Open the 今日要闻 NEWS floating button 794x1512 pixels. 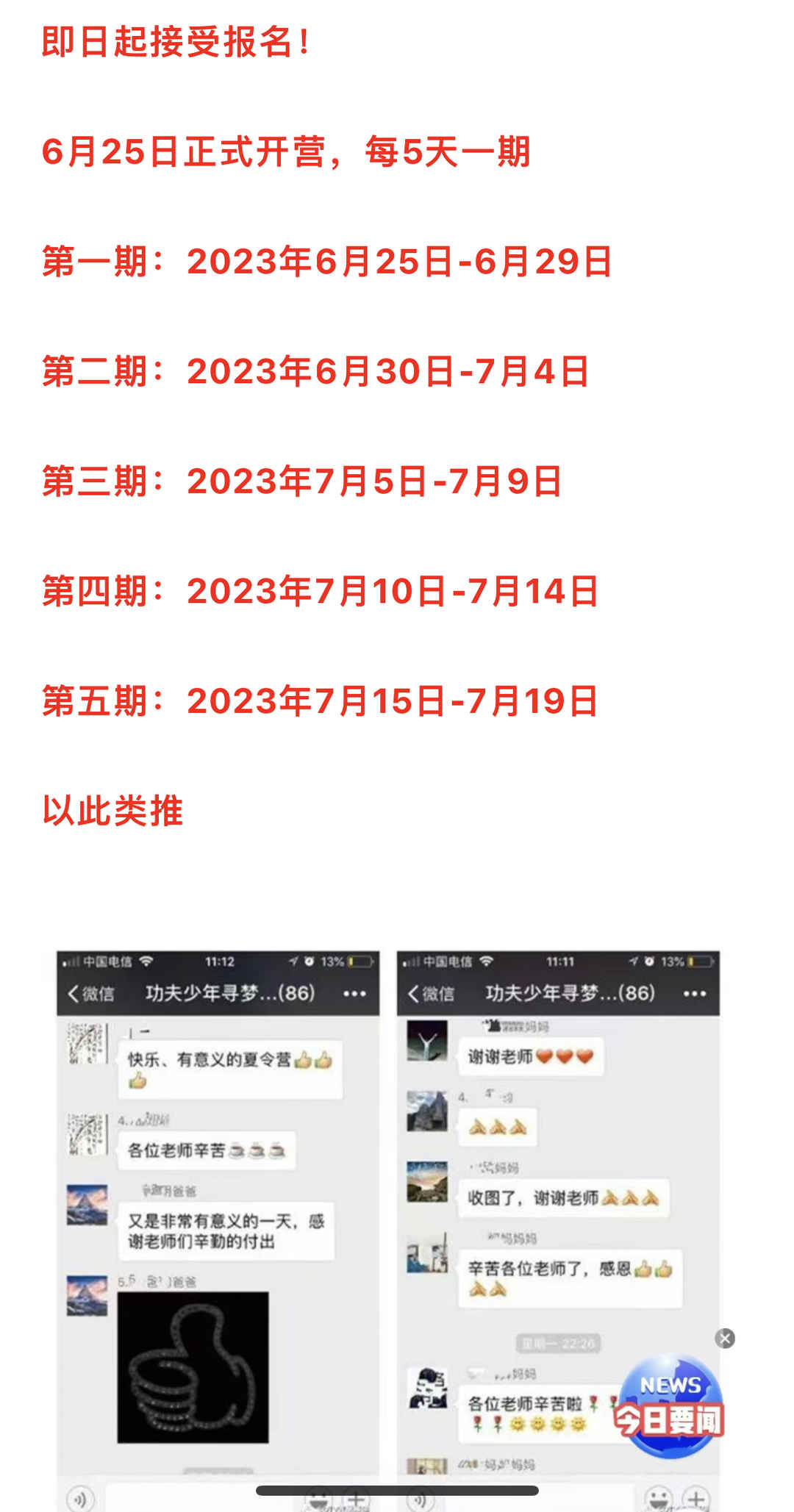point(670,1407)
